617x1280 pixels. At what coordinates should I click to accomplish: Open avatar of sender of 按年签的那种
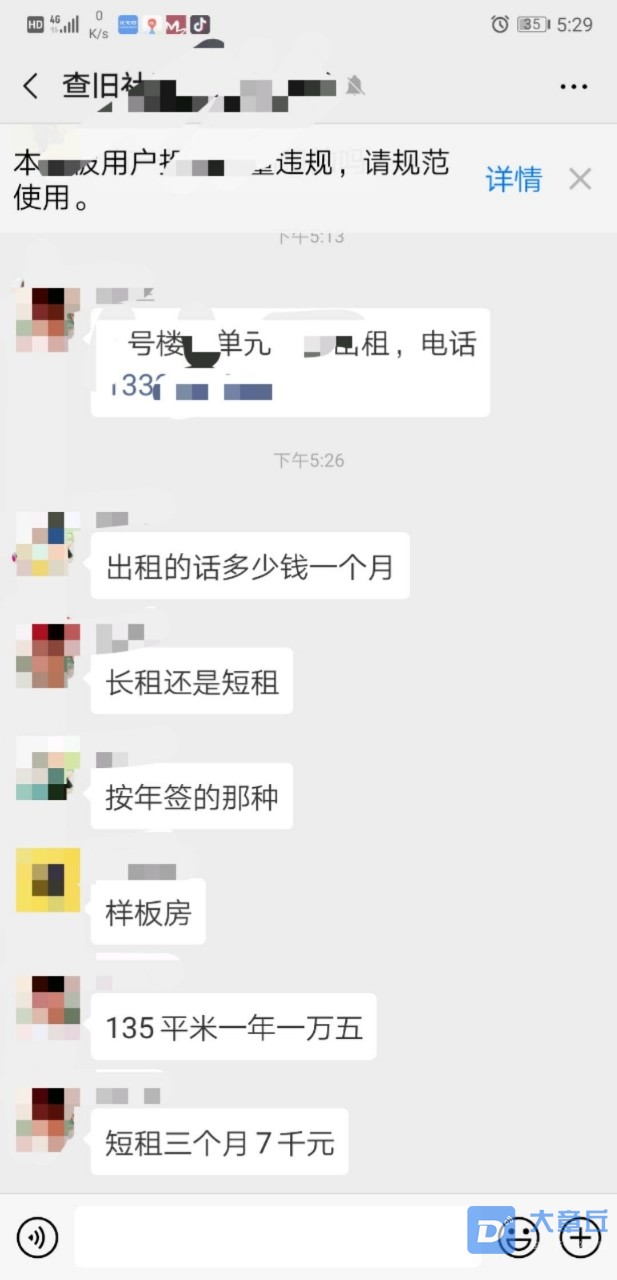pyautogui.click(x=48, y=767)
